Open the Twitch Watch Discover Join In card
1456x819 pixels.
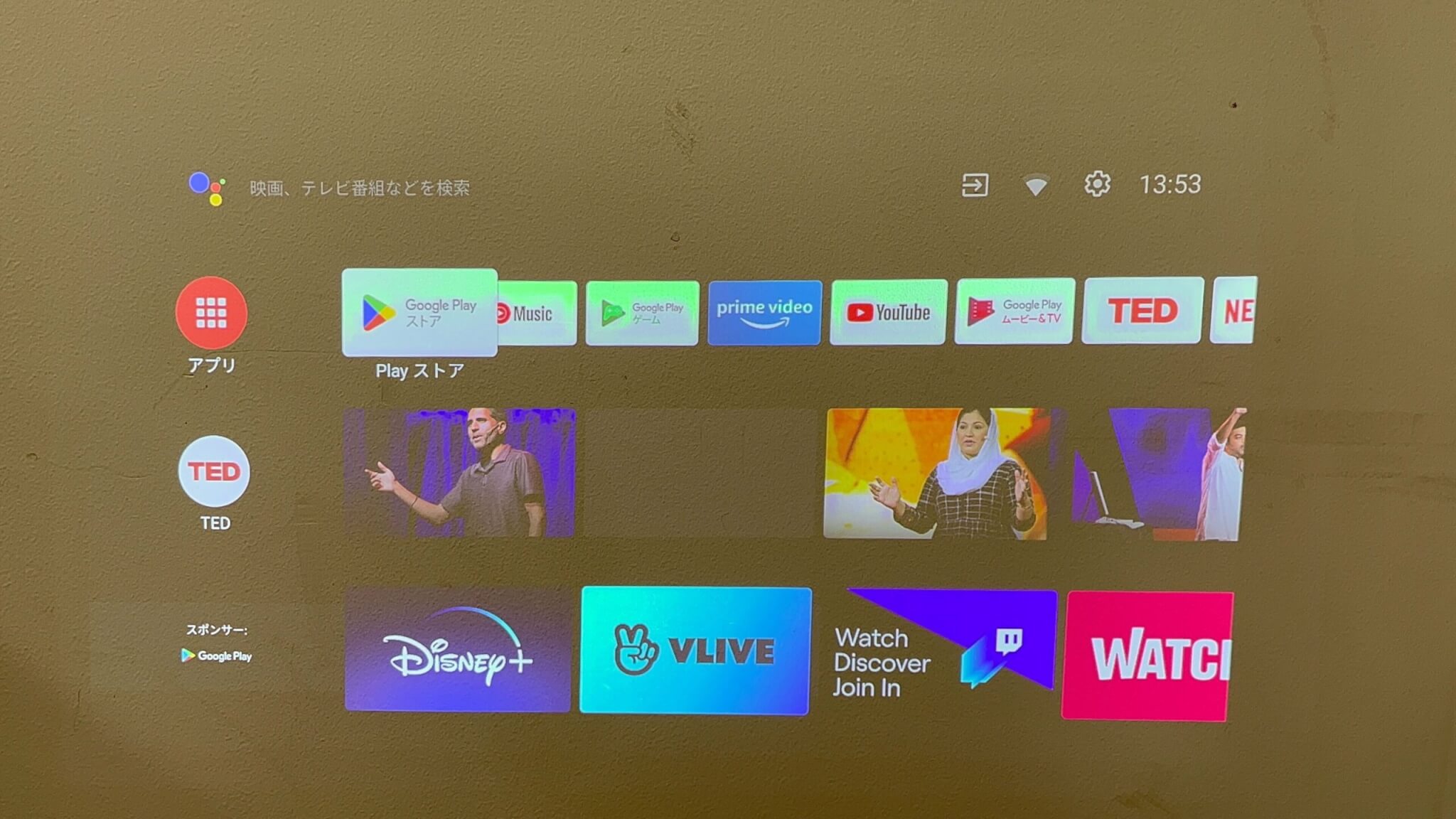click(x=943, y=649)
